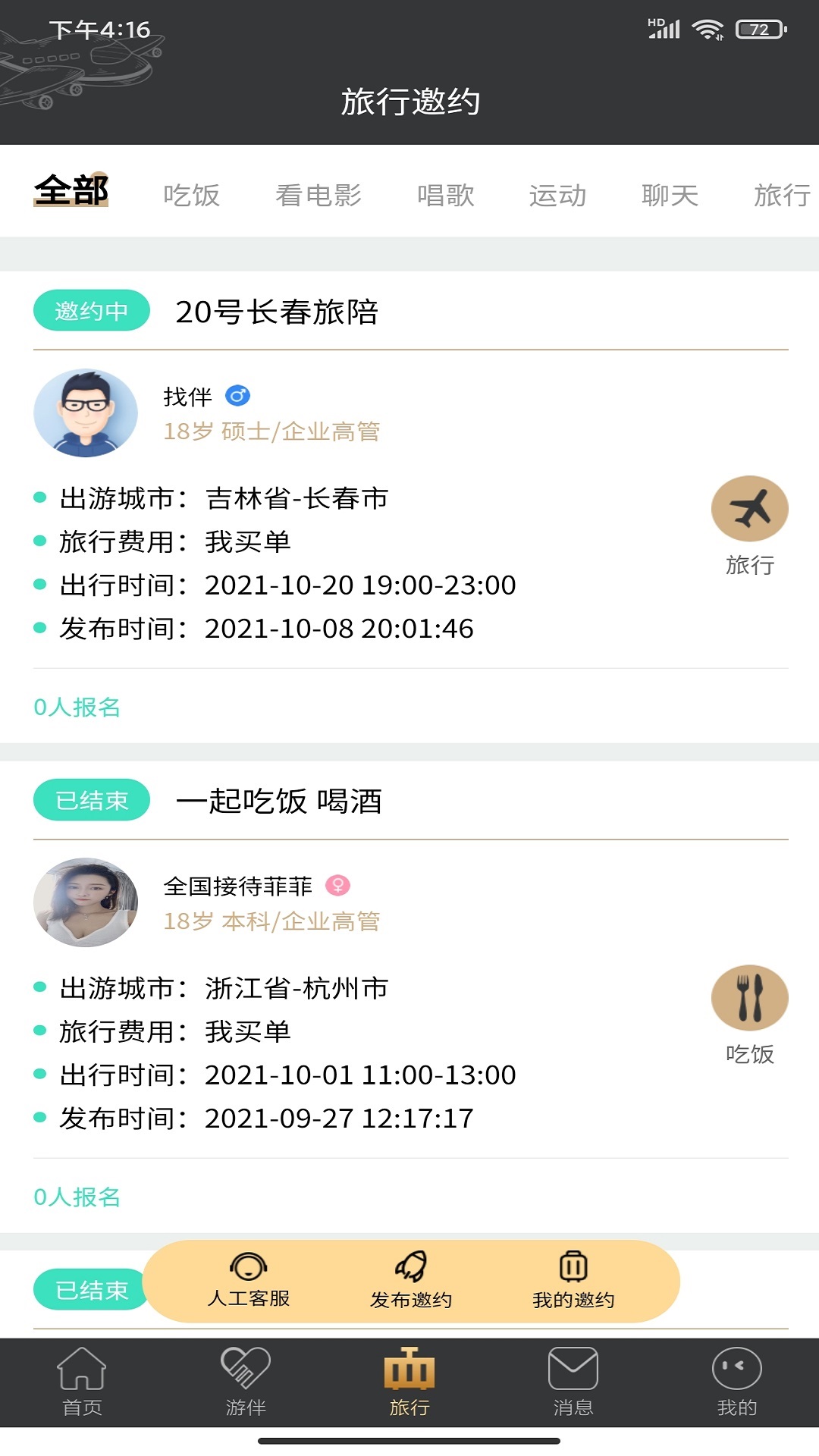Open the 运动 category filter
The image size is (819, 1456).
(558, 195)
